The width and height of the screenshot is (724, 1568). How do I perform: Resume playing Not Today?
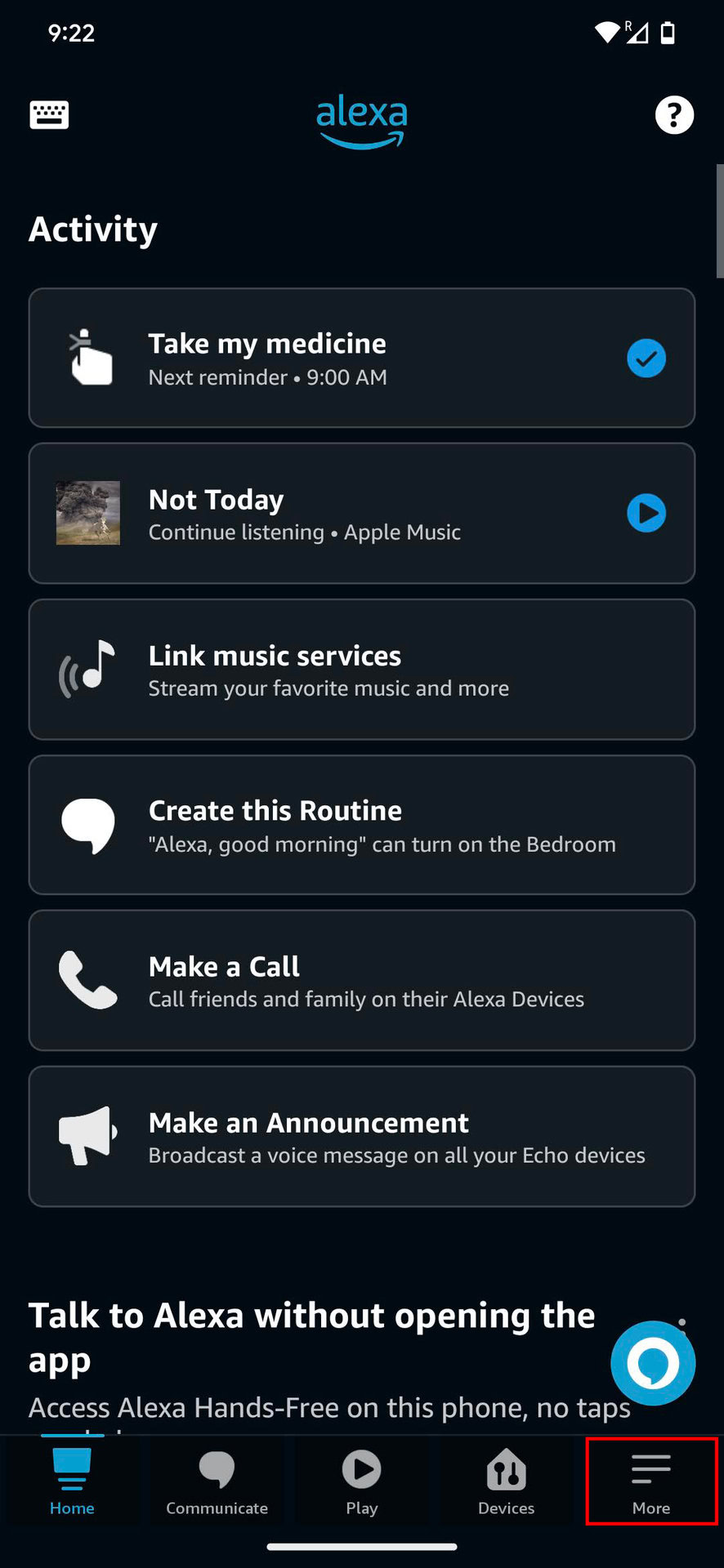pos(646,514)
